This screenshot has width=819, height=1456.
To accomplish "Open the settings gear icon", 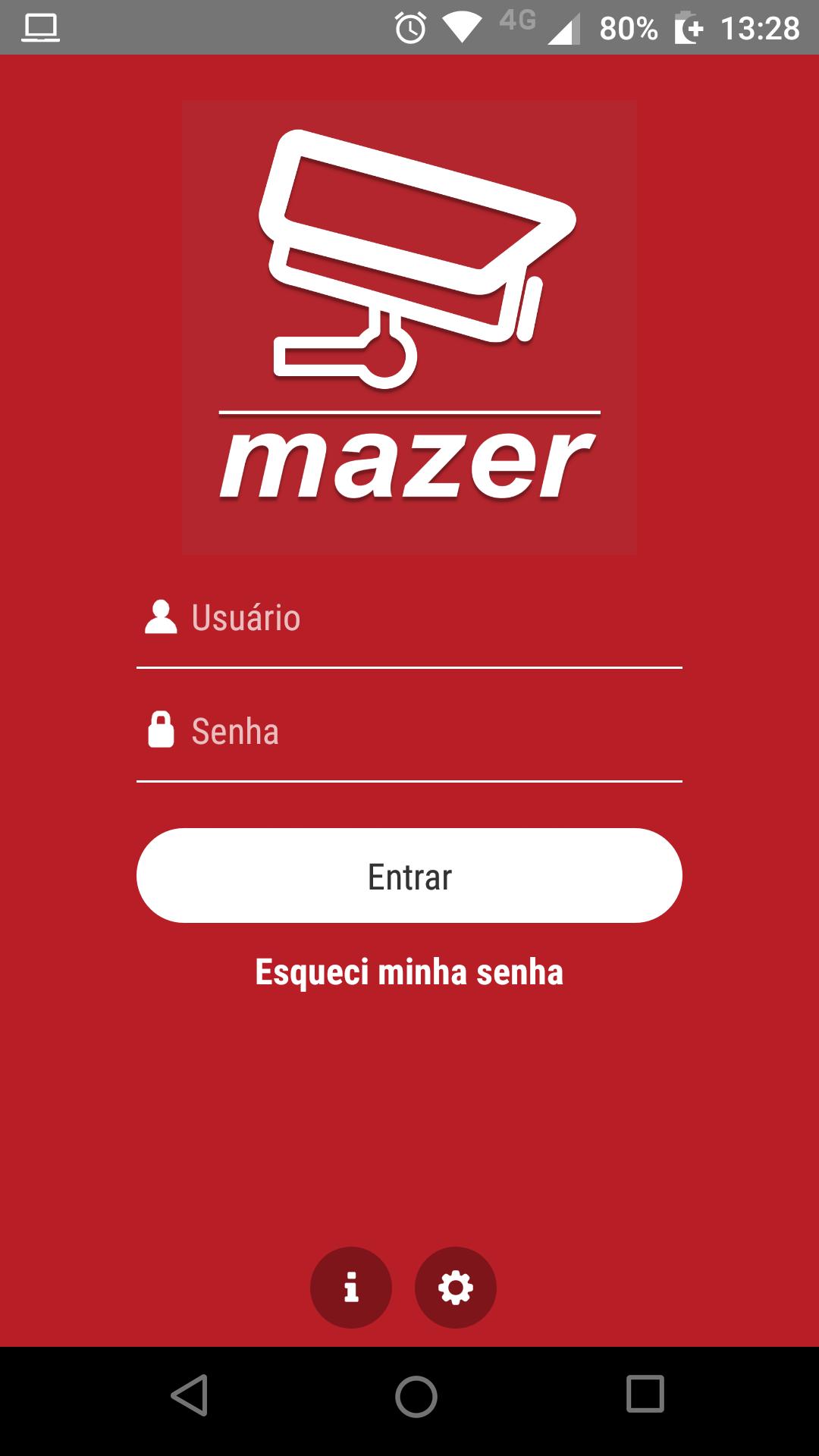I will [x=456, y=1288].
